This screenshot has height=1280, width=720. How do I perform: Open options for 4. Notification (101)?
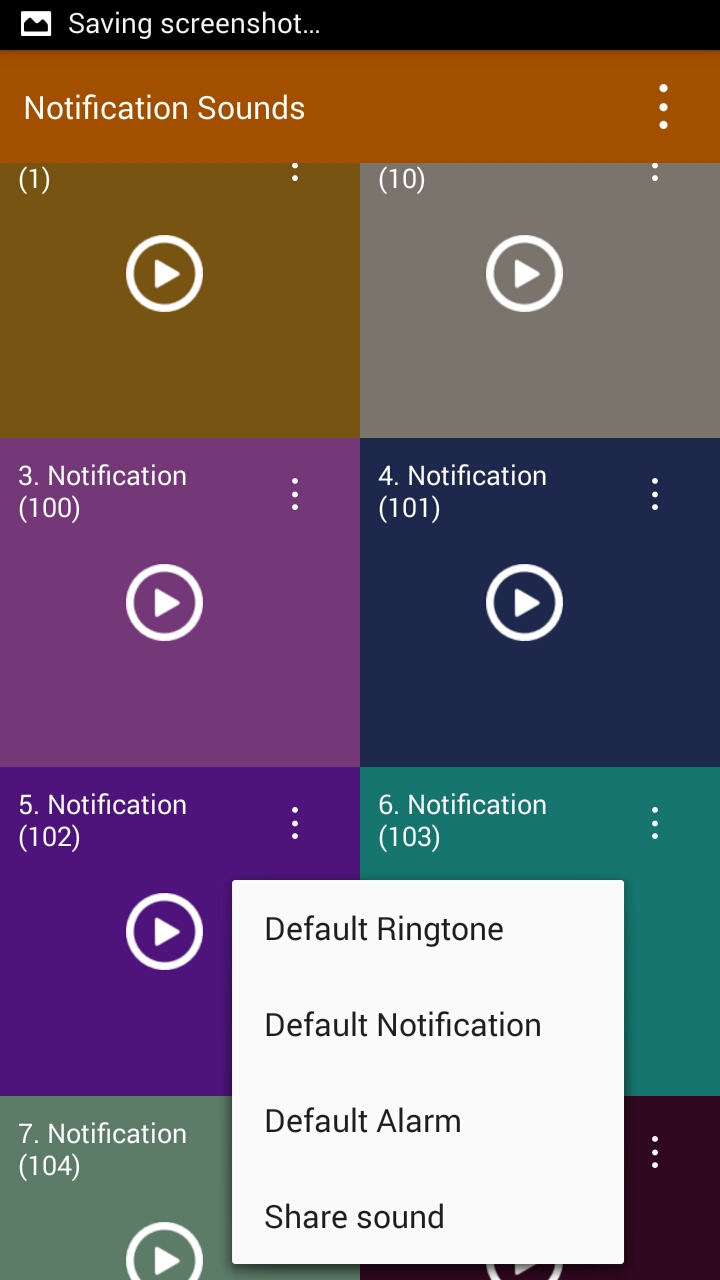click(655, 494)
